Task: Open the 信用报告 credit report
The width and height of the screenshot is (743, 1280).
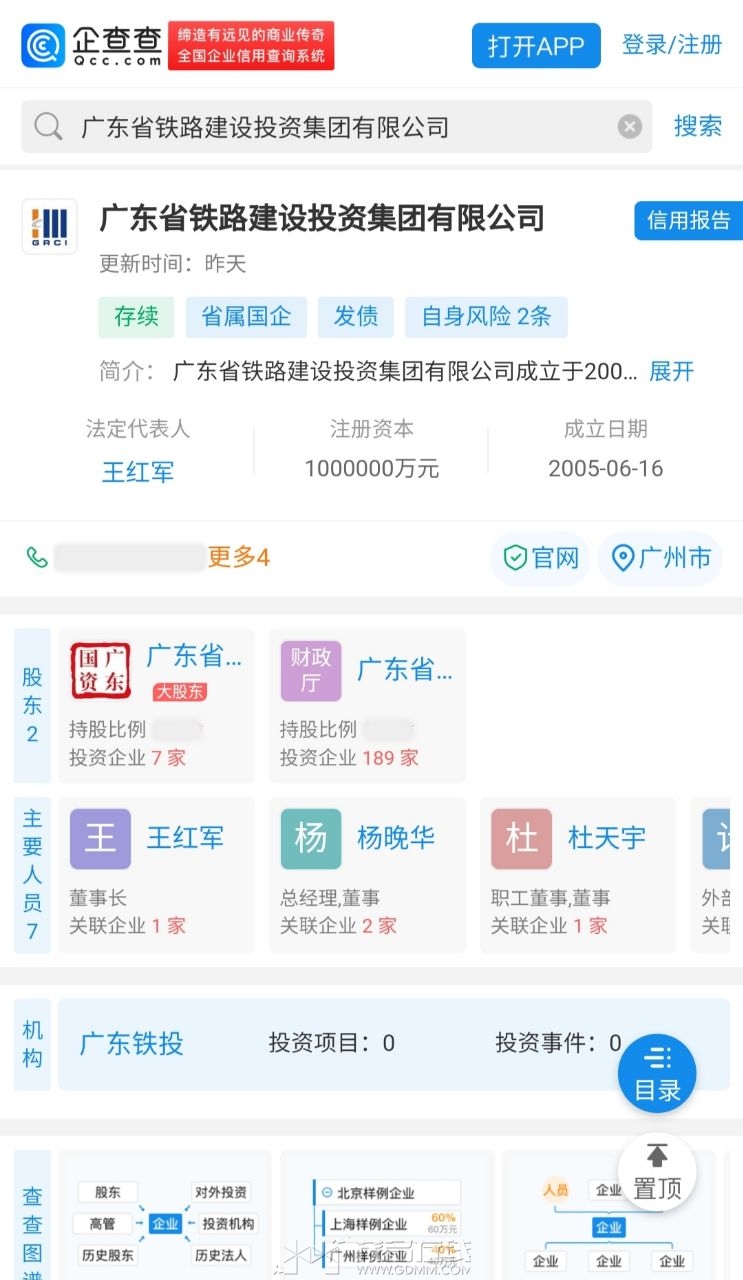Action: click(x=688, y=220)
